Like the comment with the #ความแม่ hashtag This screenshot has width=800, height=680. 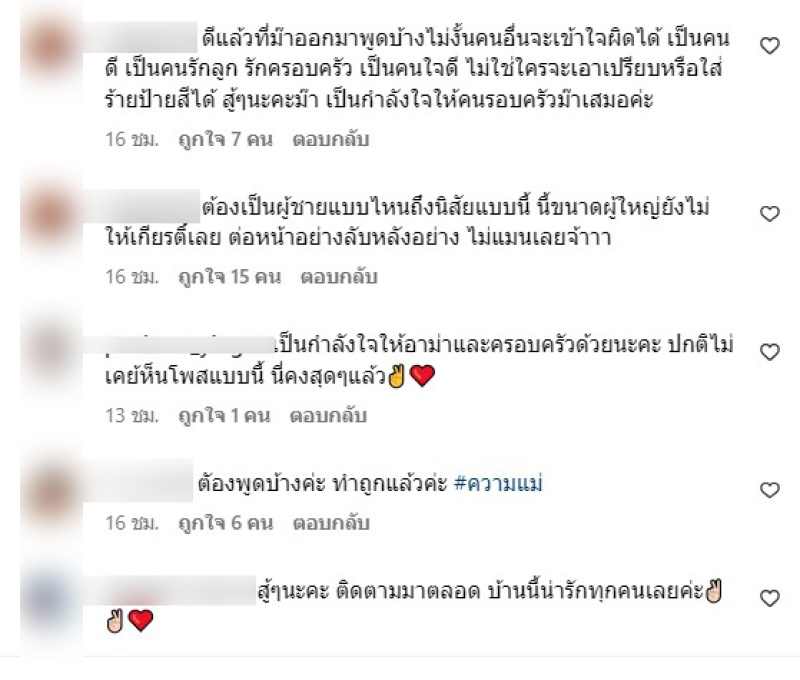769,490
